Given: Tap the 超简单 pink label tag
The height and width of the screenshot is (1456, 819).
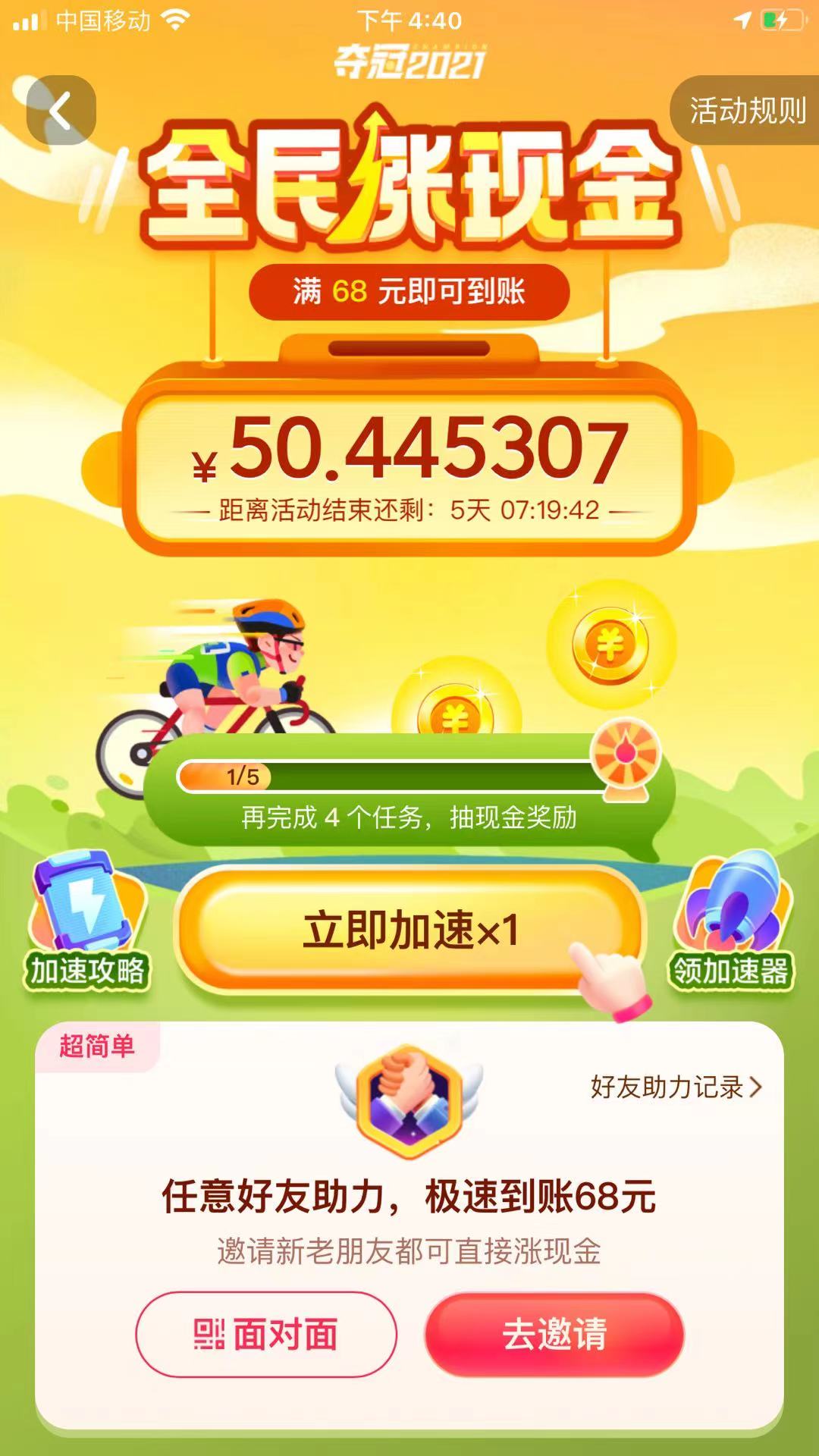Looking at the screenshot, I should point(99,1043).
